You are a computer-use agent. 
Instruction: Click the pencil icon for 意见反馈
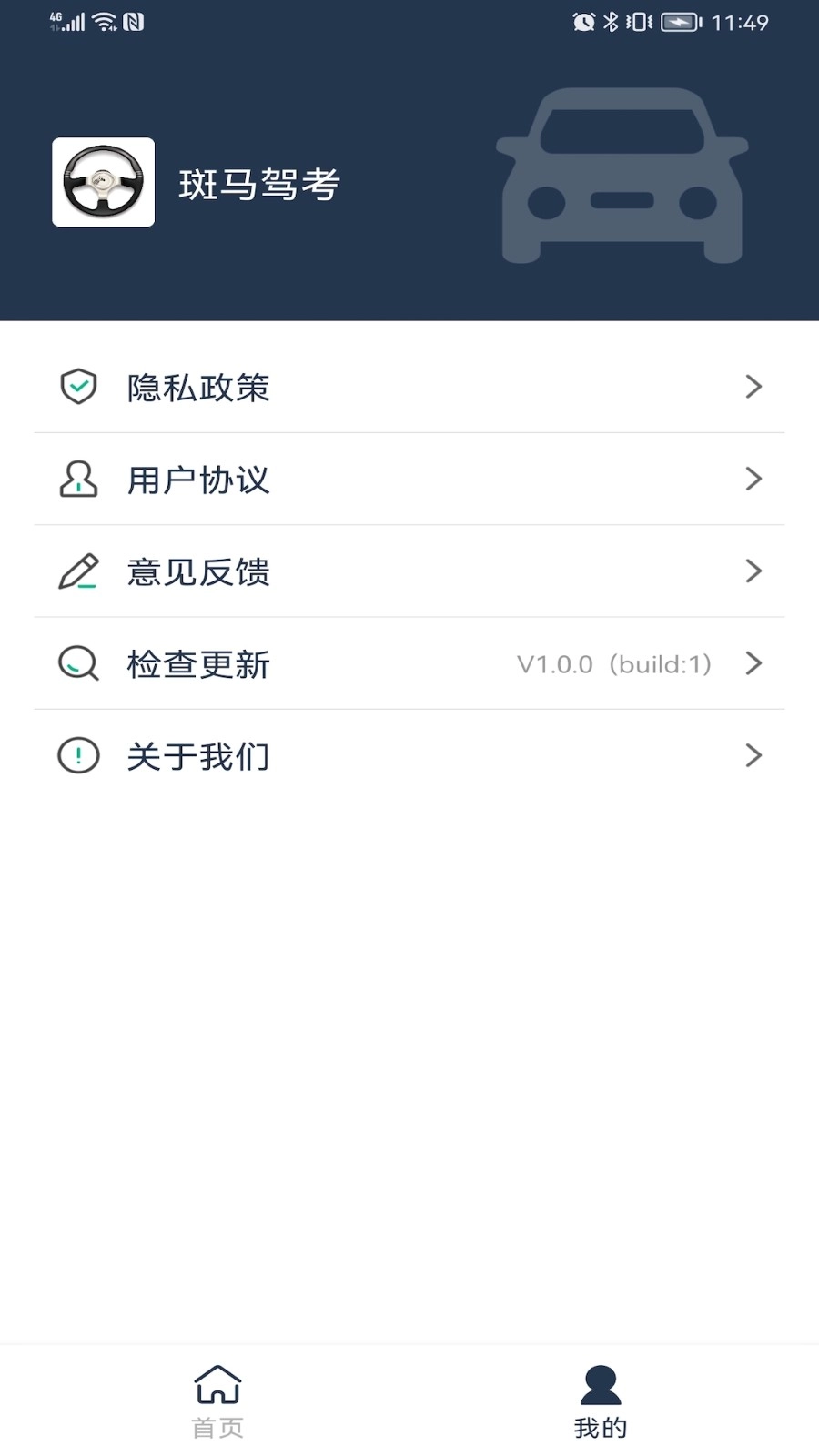coord(78,571)
